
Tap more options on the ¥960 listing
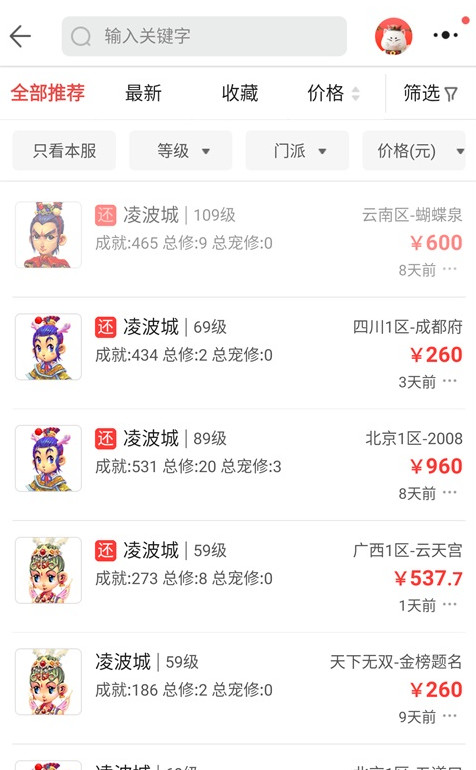click(449, 493)
